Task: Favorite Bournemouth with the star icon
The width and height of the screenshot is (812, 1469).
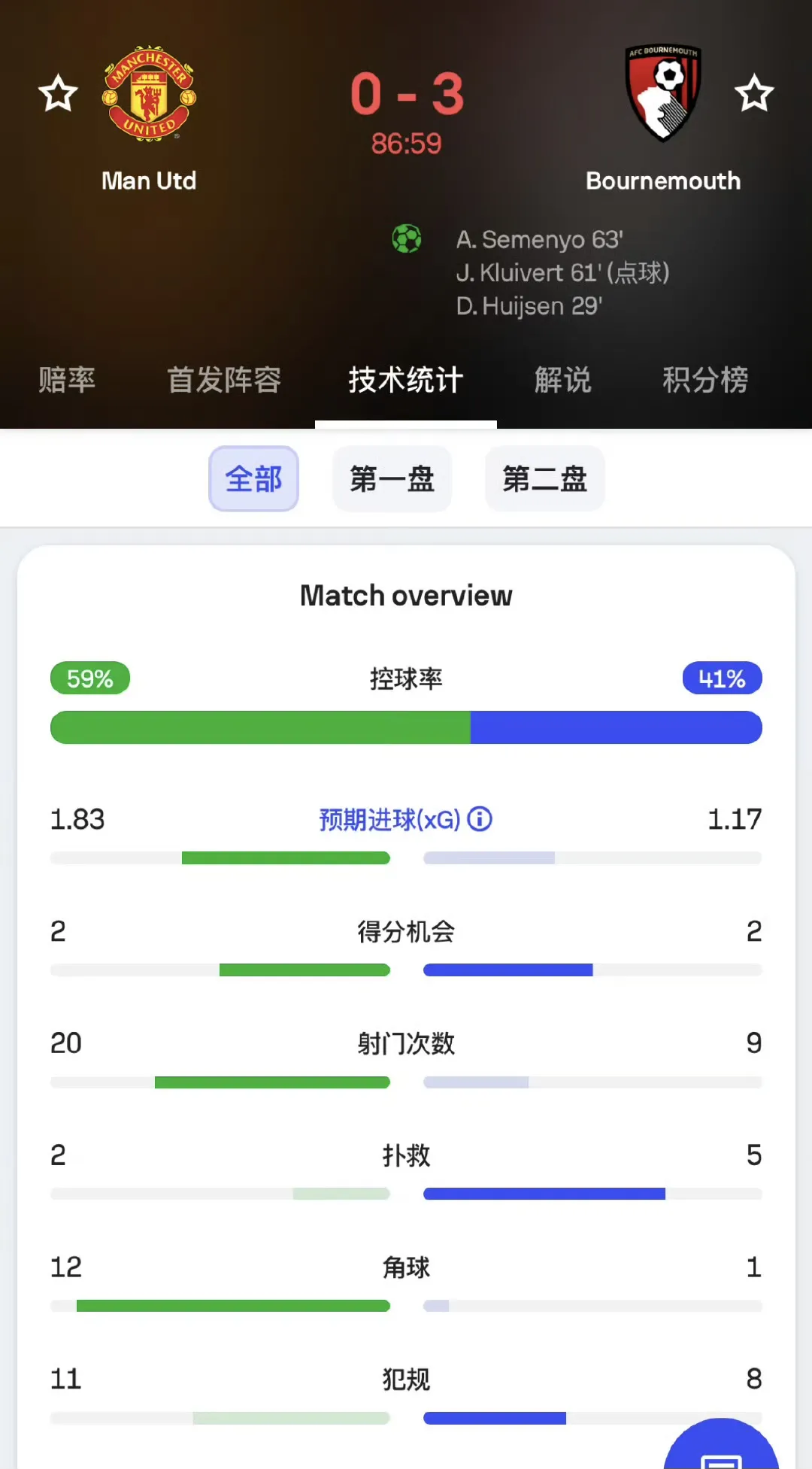Action: pyautogui.click(x=754, y=93)
